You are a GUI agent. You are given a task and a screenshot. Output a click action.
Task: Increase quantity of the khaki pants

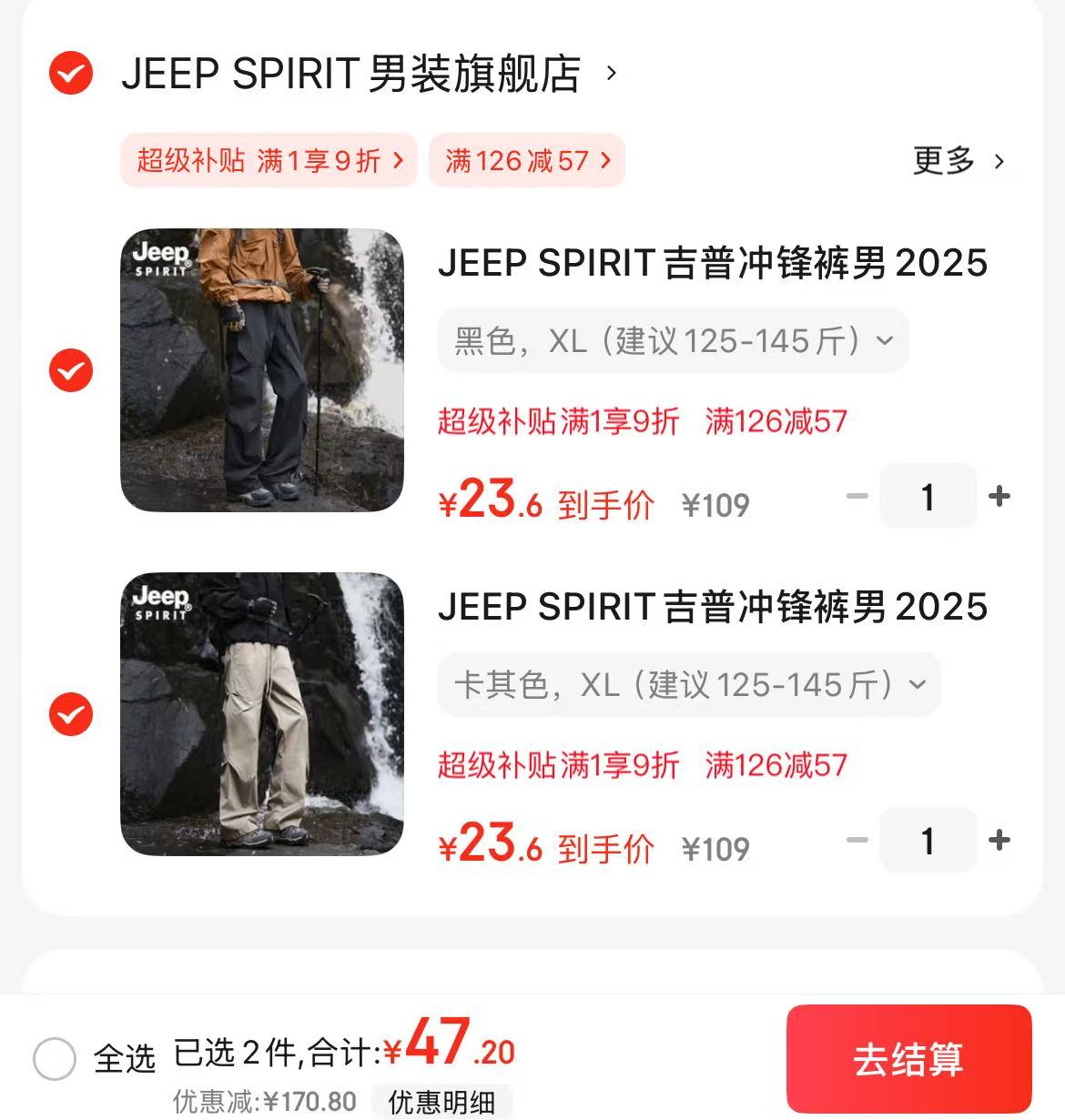click(x=999, y=841)
